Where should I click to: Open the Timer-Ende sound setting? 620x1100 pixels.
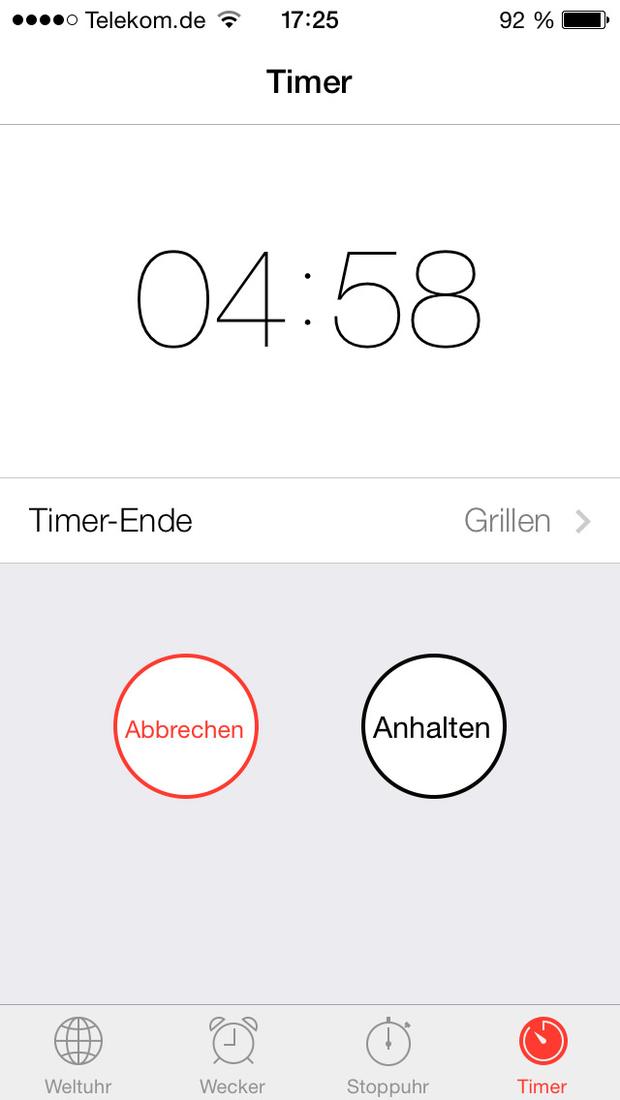tap(310, 521)
